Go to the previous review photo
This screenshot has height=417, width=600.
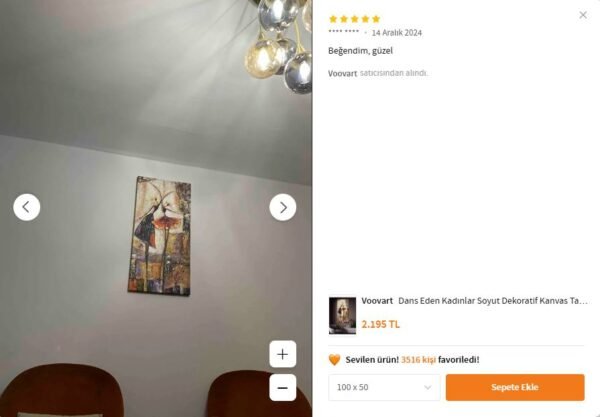27,207
